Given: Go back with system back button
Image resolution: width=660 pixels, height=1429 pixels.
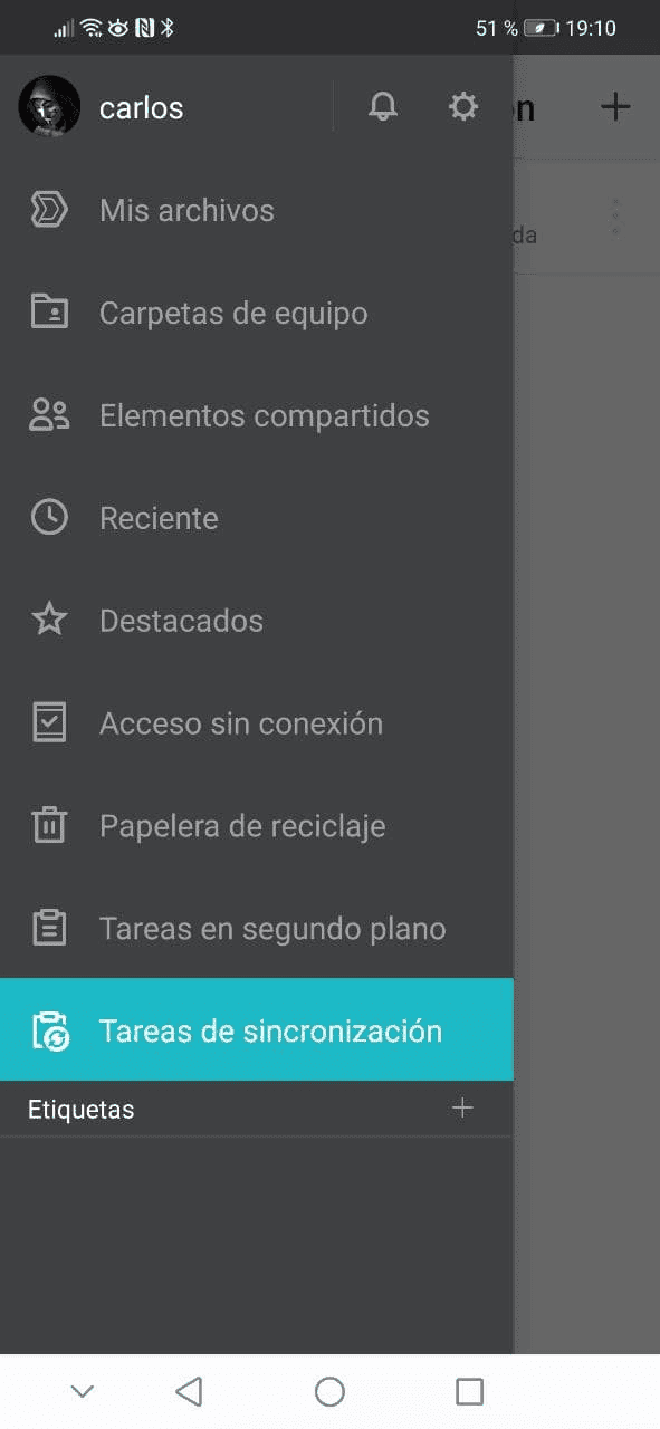Looking at the screenshot, I should [x=188, y=1391].
